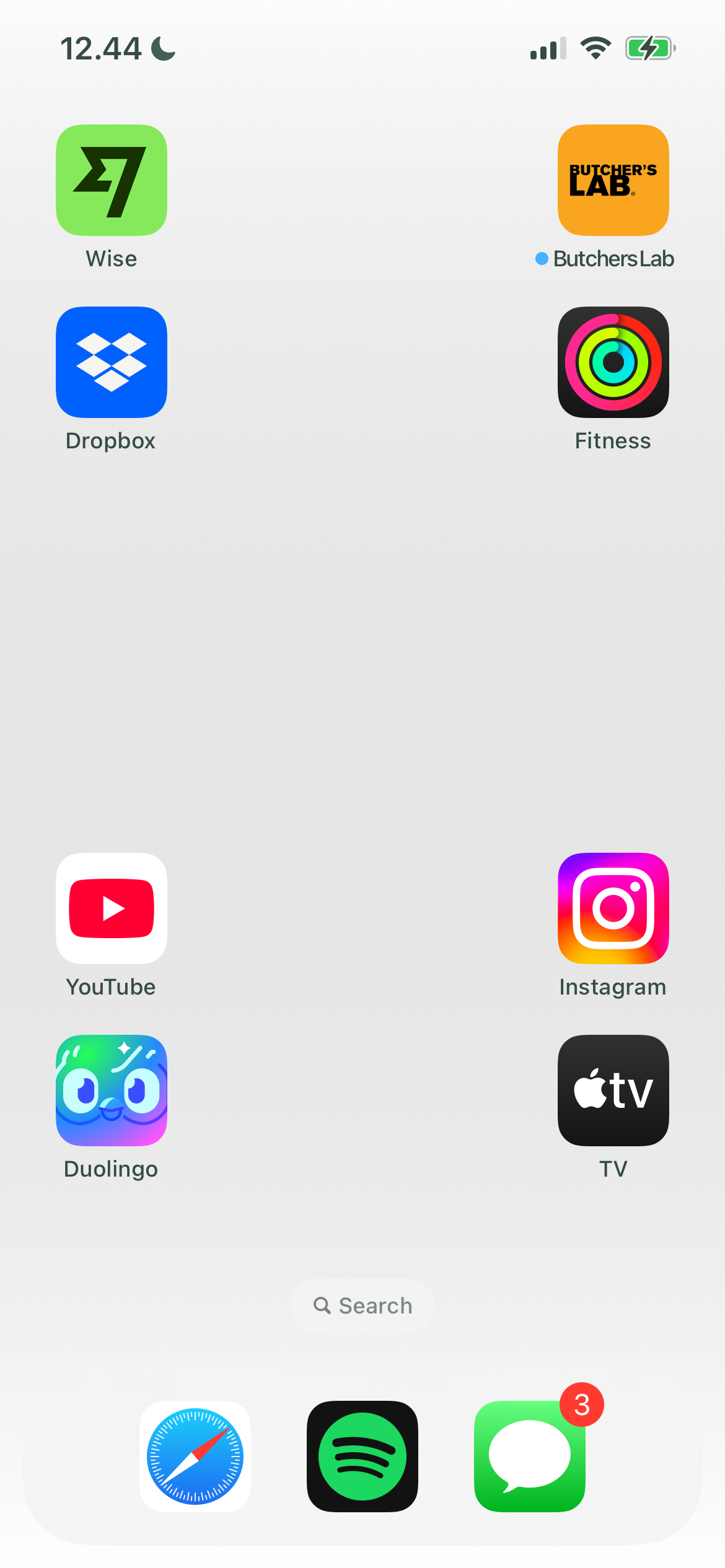
Task: Open Instagram
Action: [x=613, y=908]
